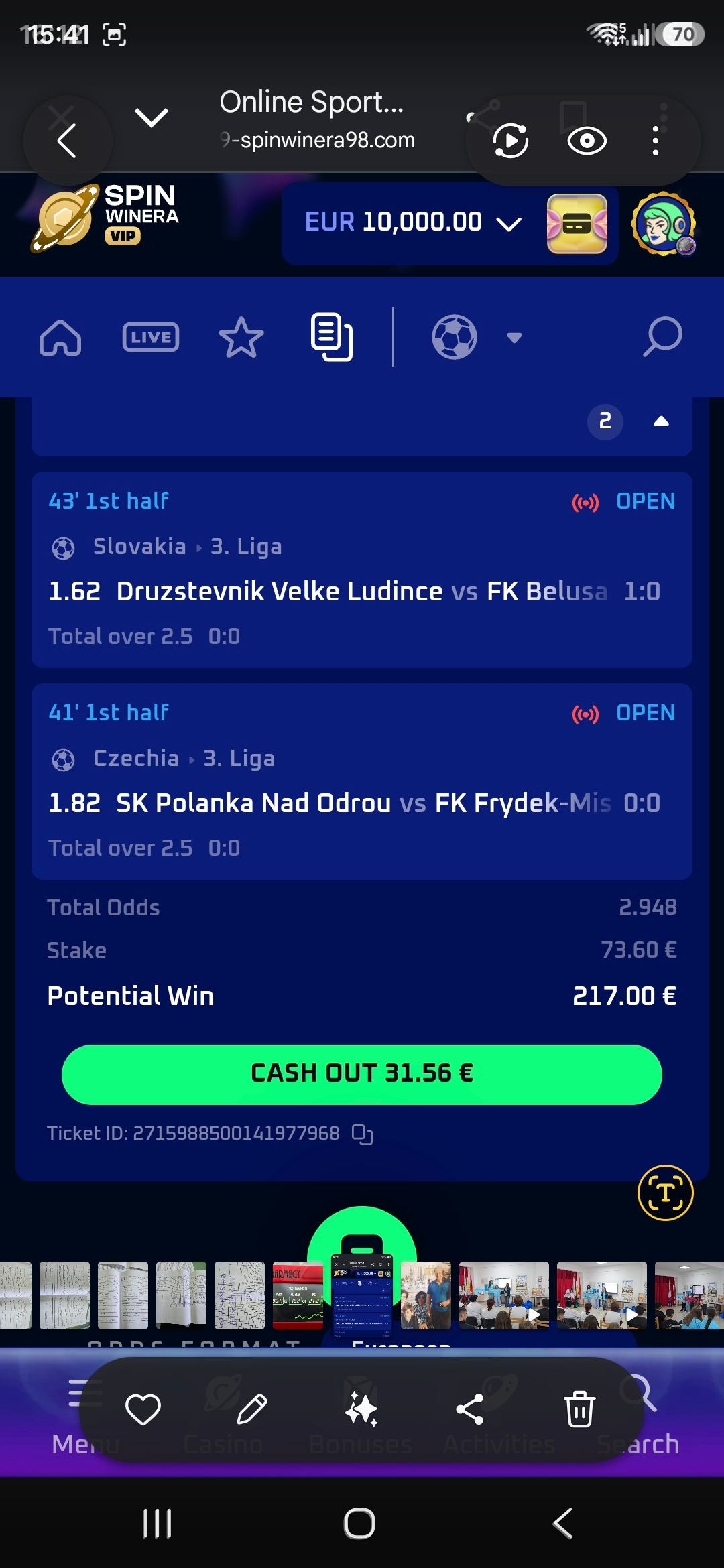Open the thumbnail of the man in blue shirt
The image size is (724, 1568).
(x=426, y=1295)
